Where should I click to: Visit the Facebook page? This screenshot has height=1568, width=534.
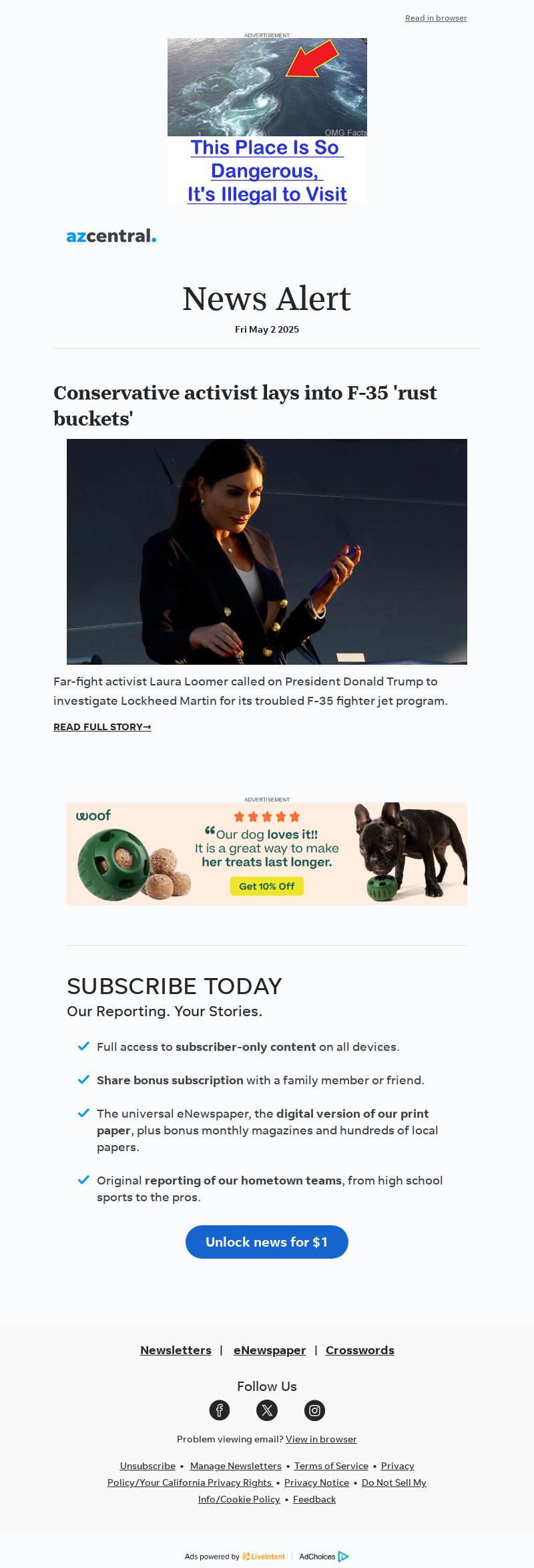pos(220,1410)
